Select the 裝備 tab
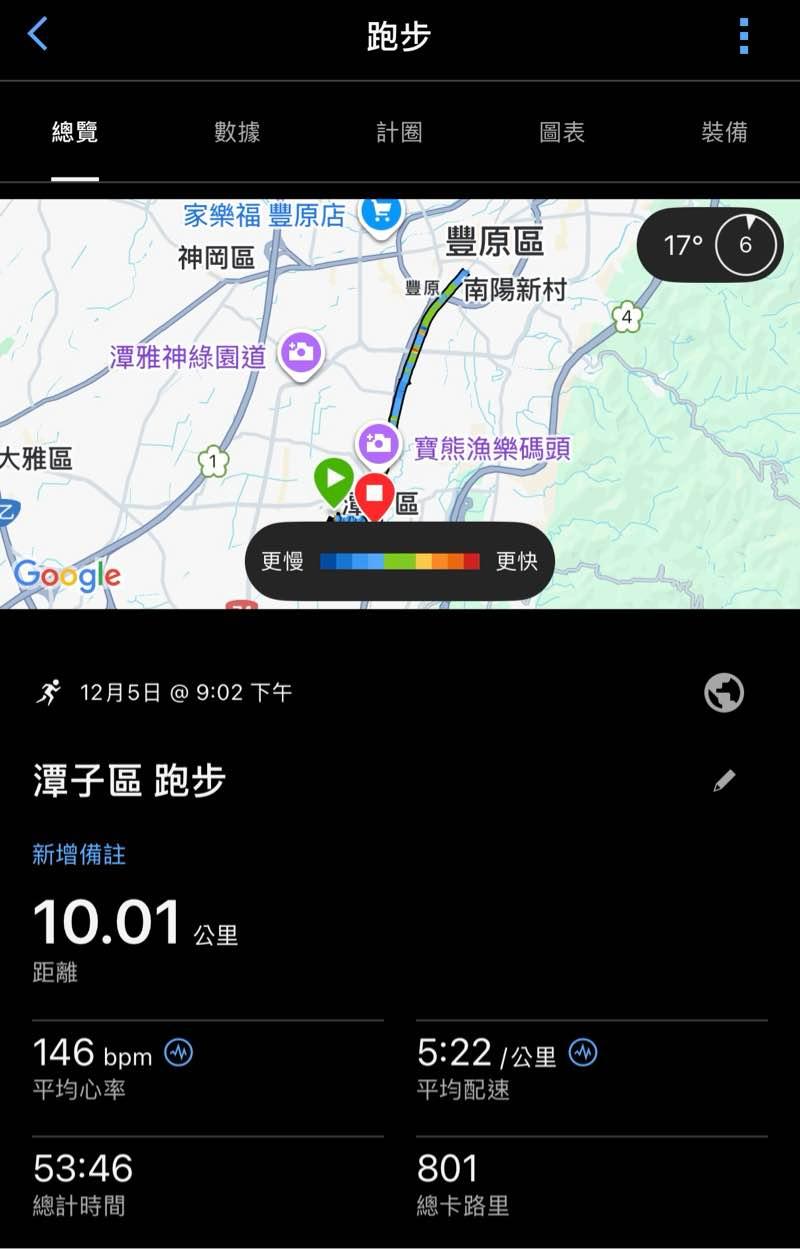 pos(724,132)
